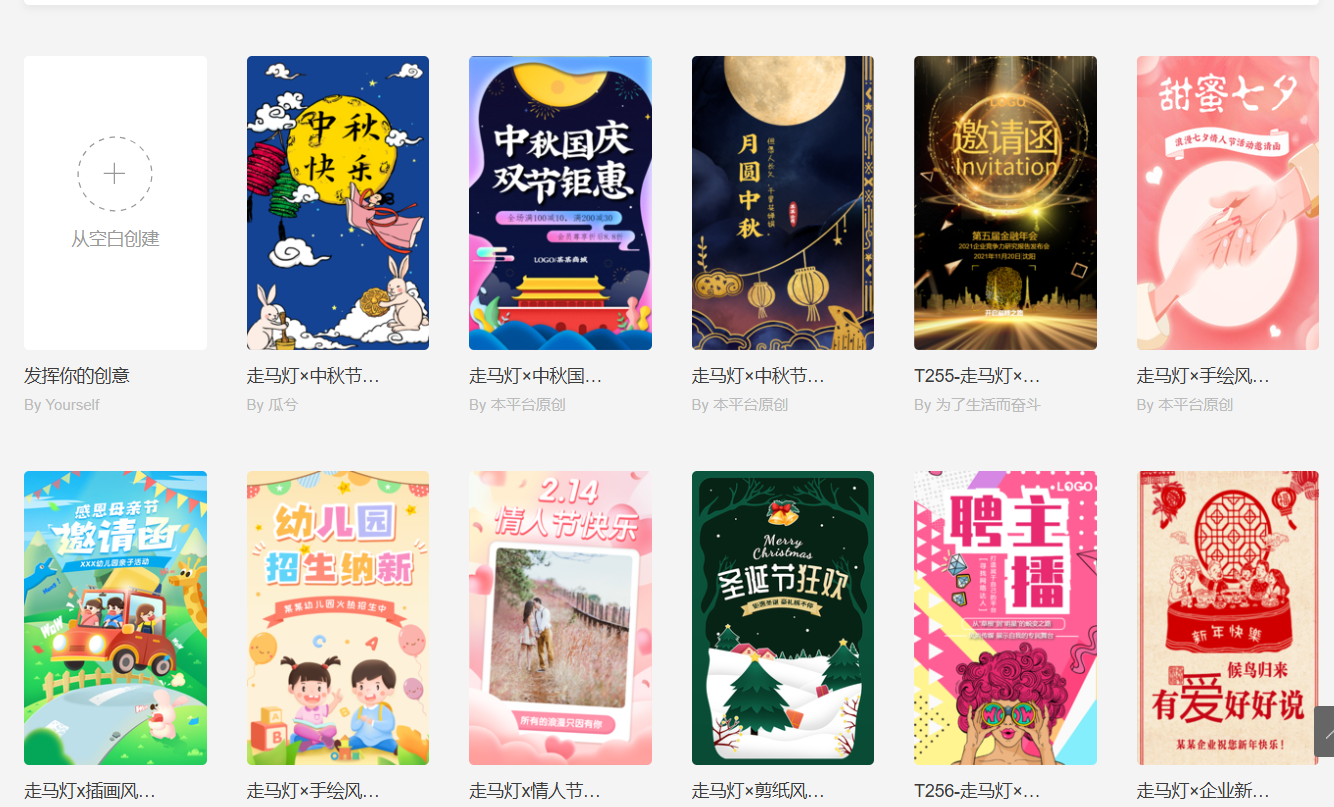Screen dimensions: 1334x807
Task: Select the 中秋国庆双节钜惠 template
Action: click(560, 202)
